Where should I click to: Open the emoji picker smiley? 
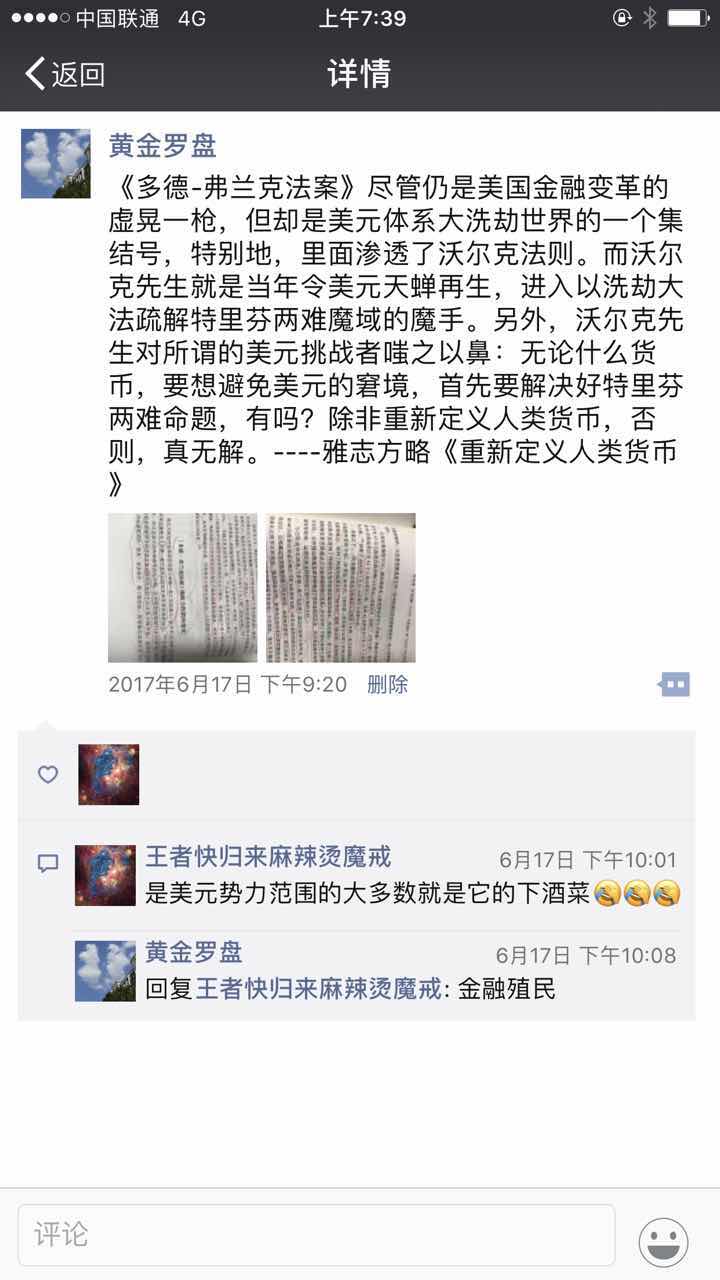click(x=663, y=1242)
